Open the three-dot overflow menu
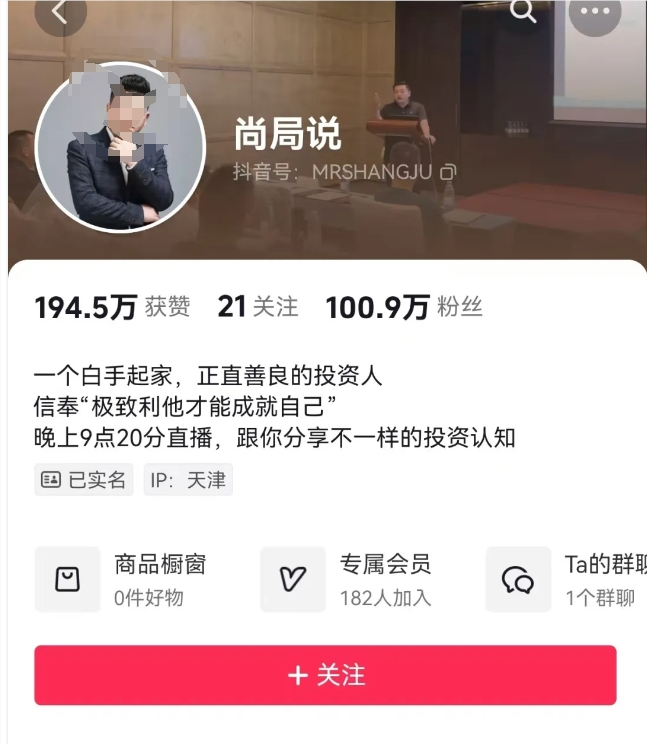Viewport: 647px width, 744px height. [595, 11]
